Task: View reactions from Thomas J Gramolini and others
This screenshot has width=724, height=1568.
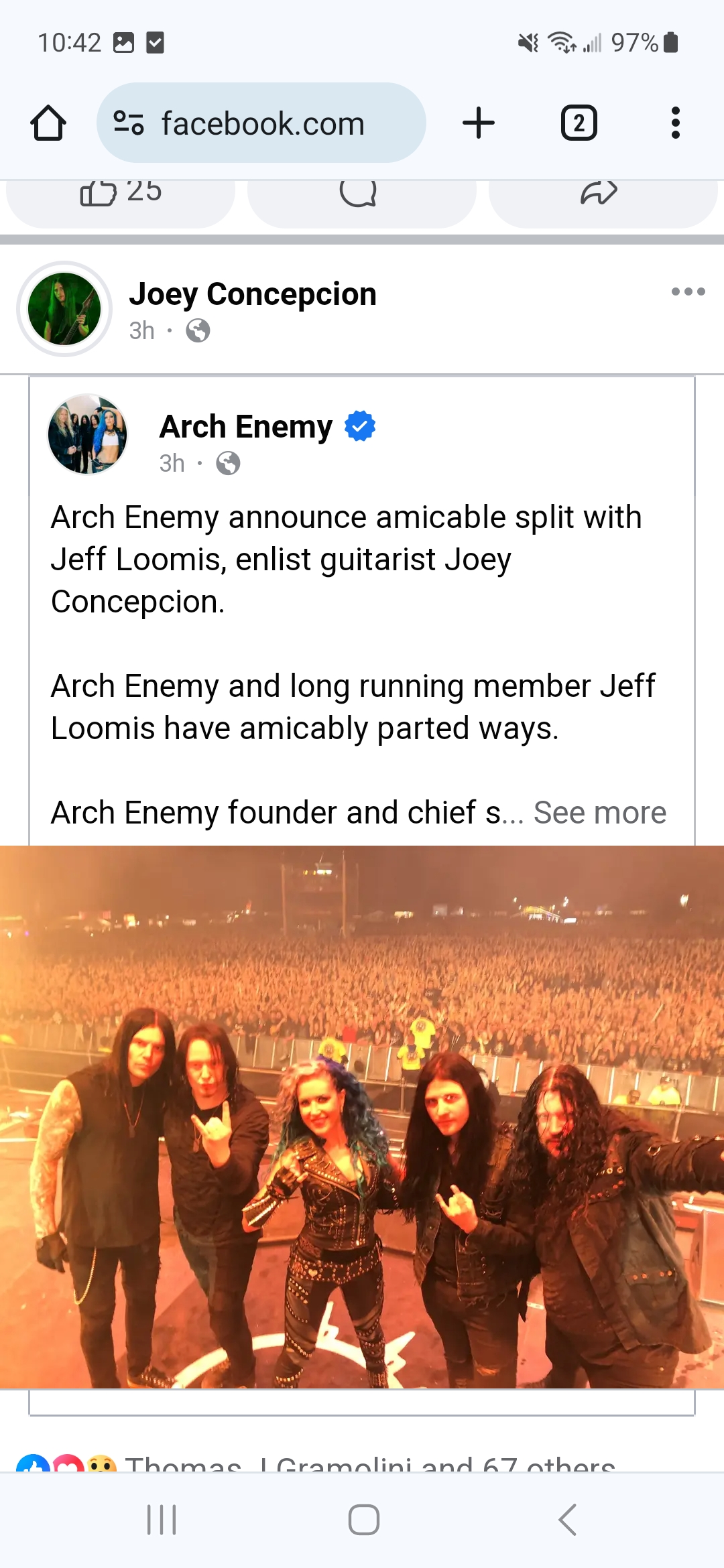Action: click(369, 1463)
